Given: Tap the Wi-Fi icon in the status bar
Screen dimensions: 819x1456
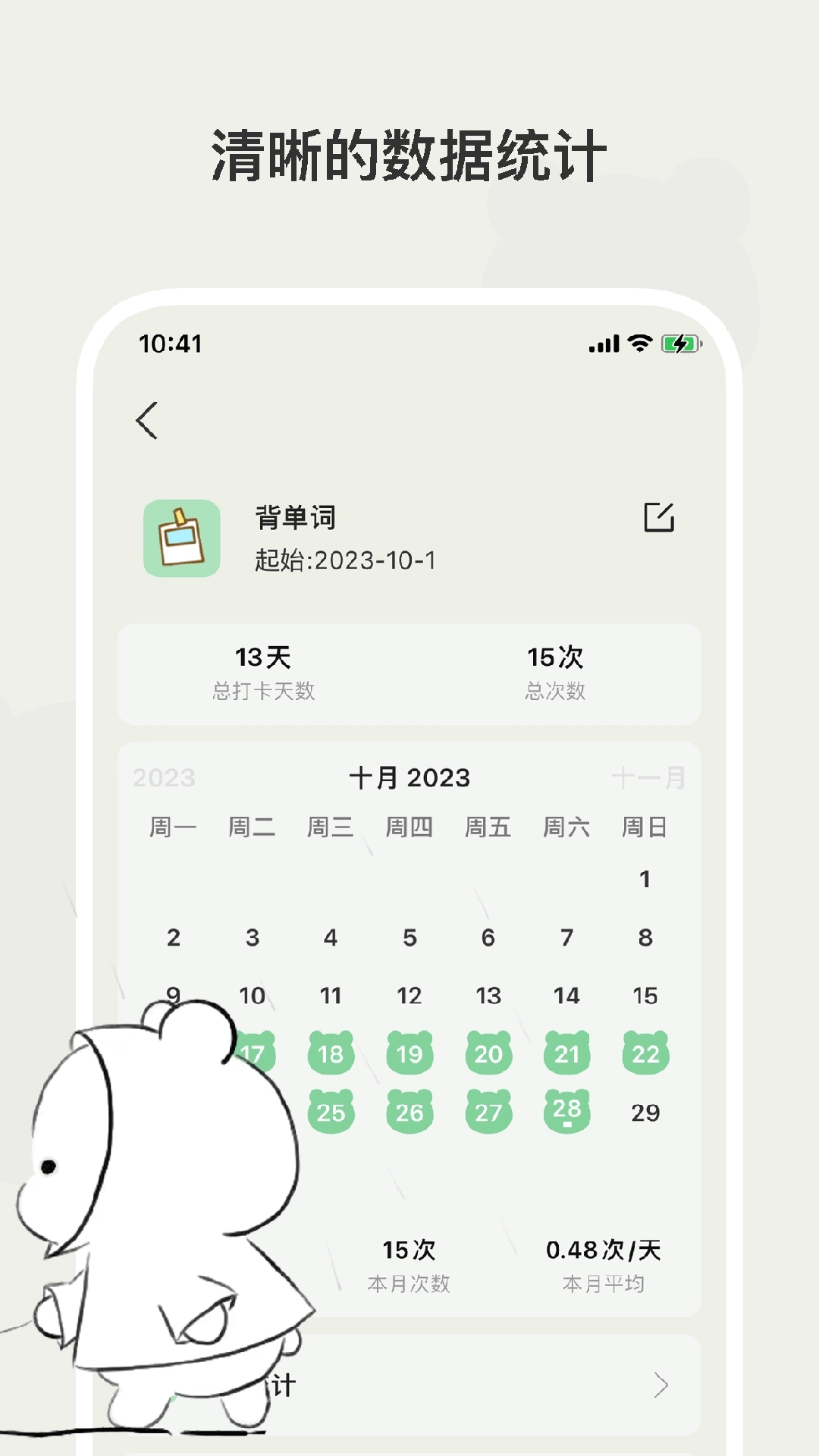Looking at the screenshot, I should (639, 344).
